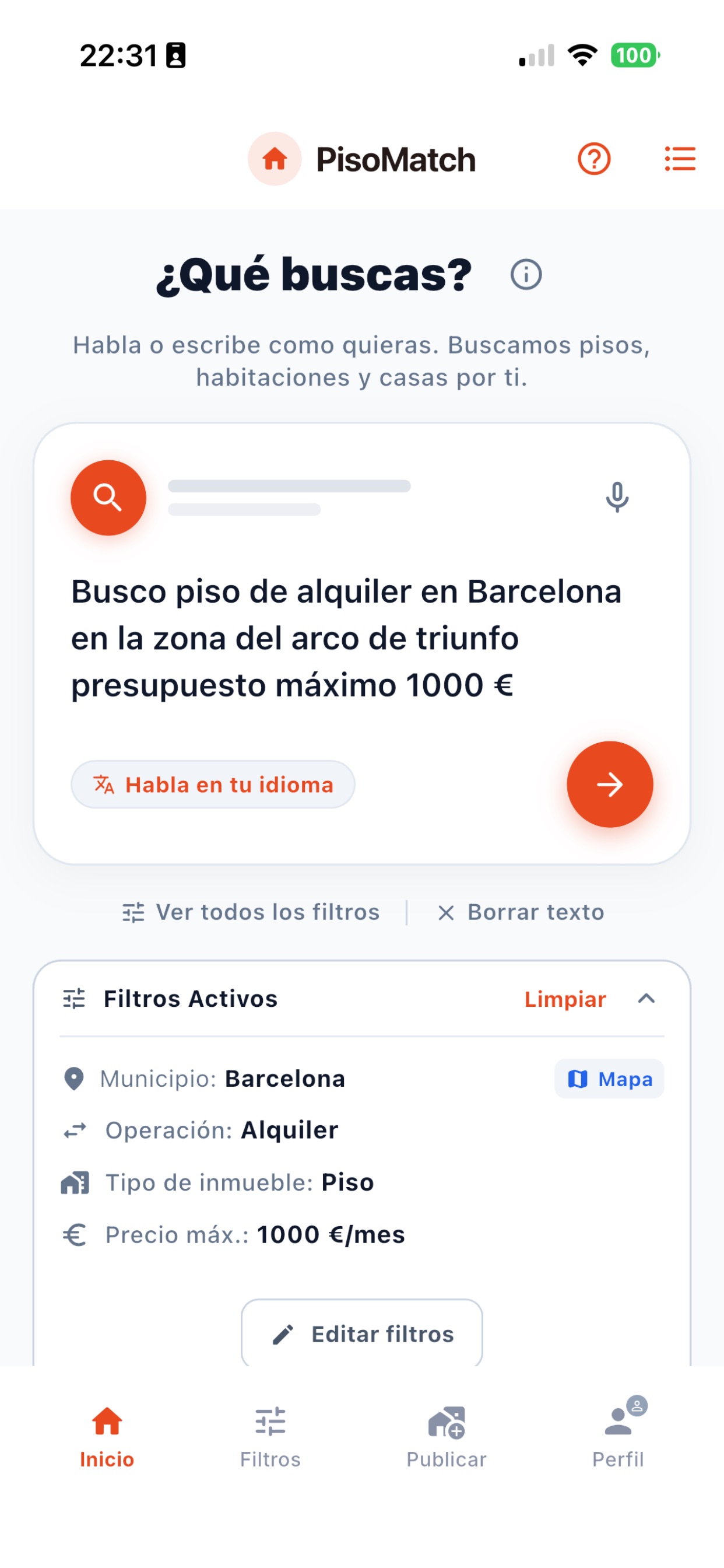
Task: Tap Editar filtros button
Action: click(x=362, y=1334)
